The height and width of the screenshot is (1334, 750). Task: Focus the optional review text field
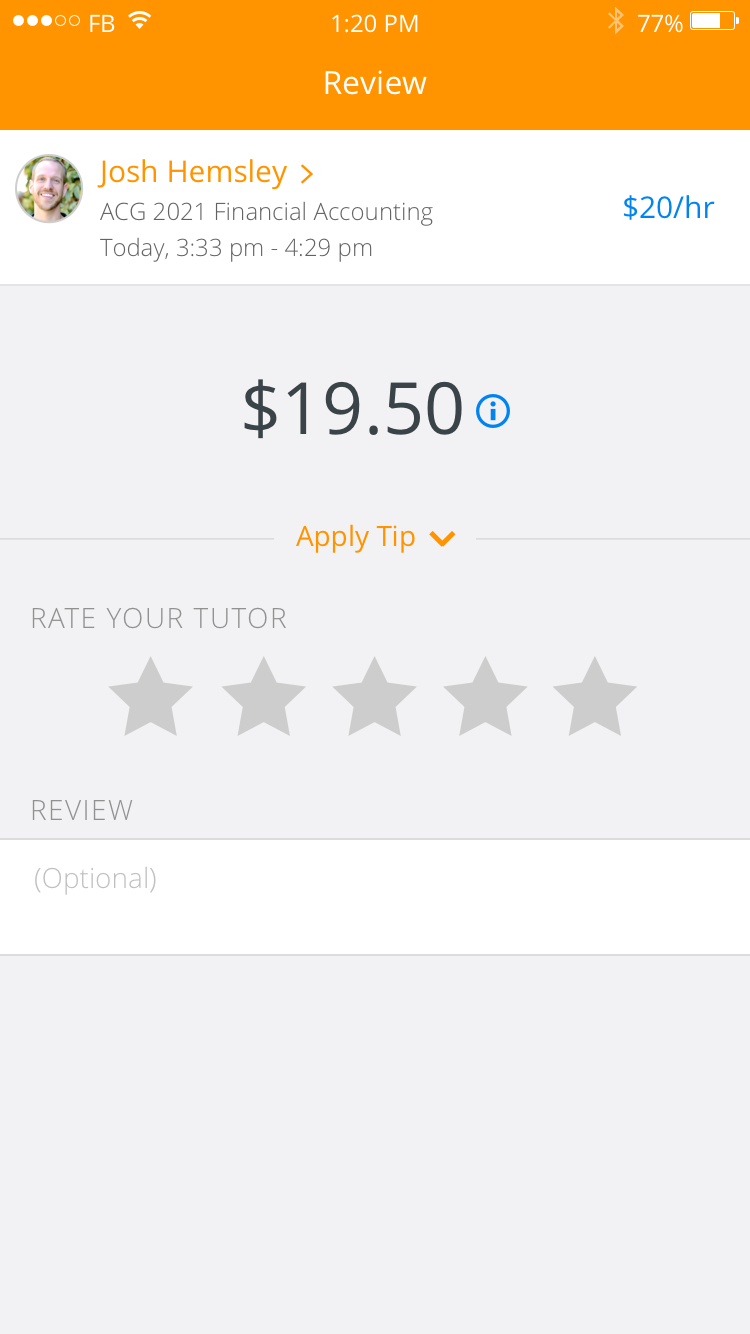[375, 897]
